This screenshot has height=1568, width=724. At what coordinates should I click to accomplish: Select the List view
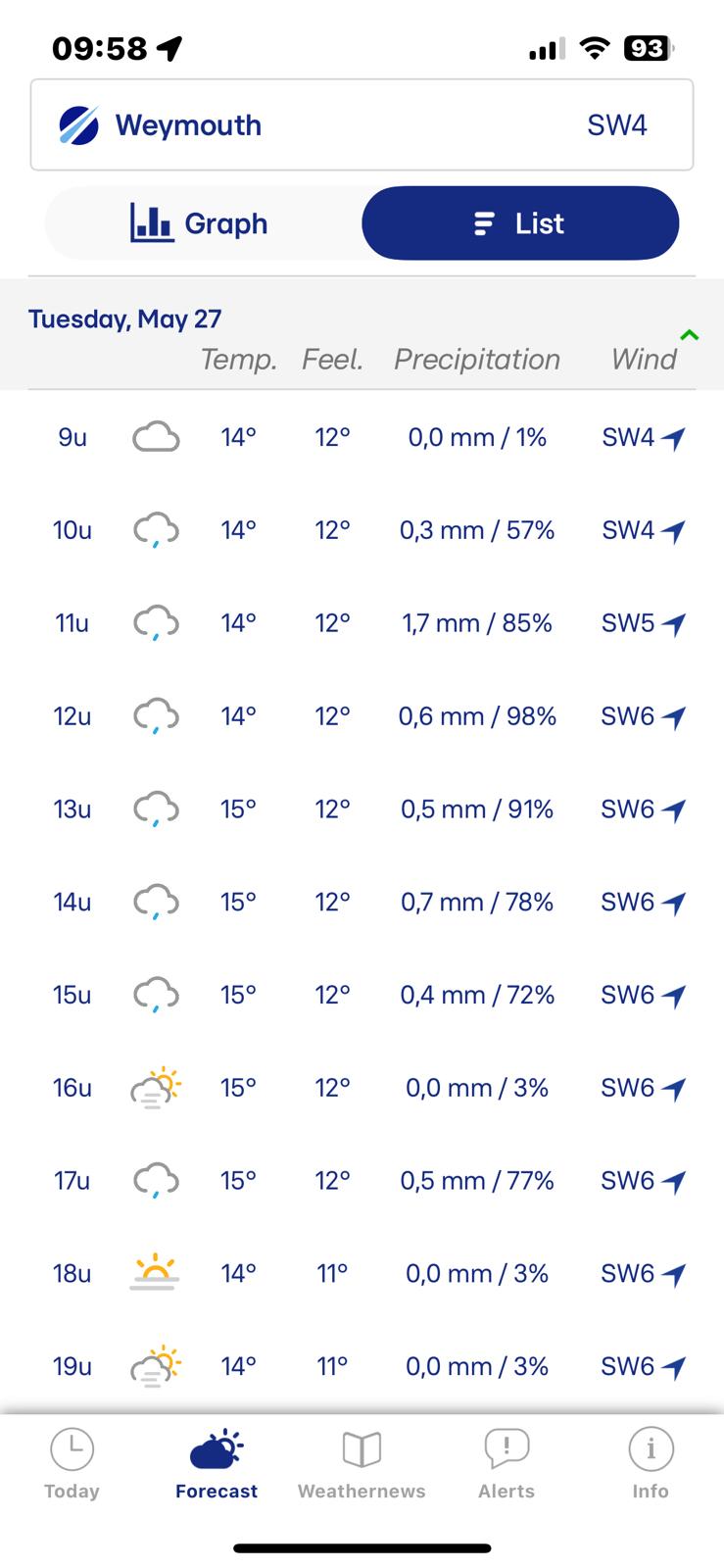520,223
